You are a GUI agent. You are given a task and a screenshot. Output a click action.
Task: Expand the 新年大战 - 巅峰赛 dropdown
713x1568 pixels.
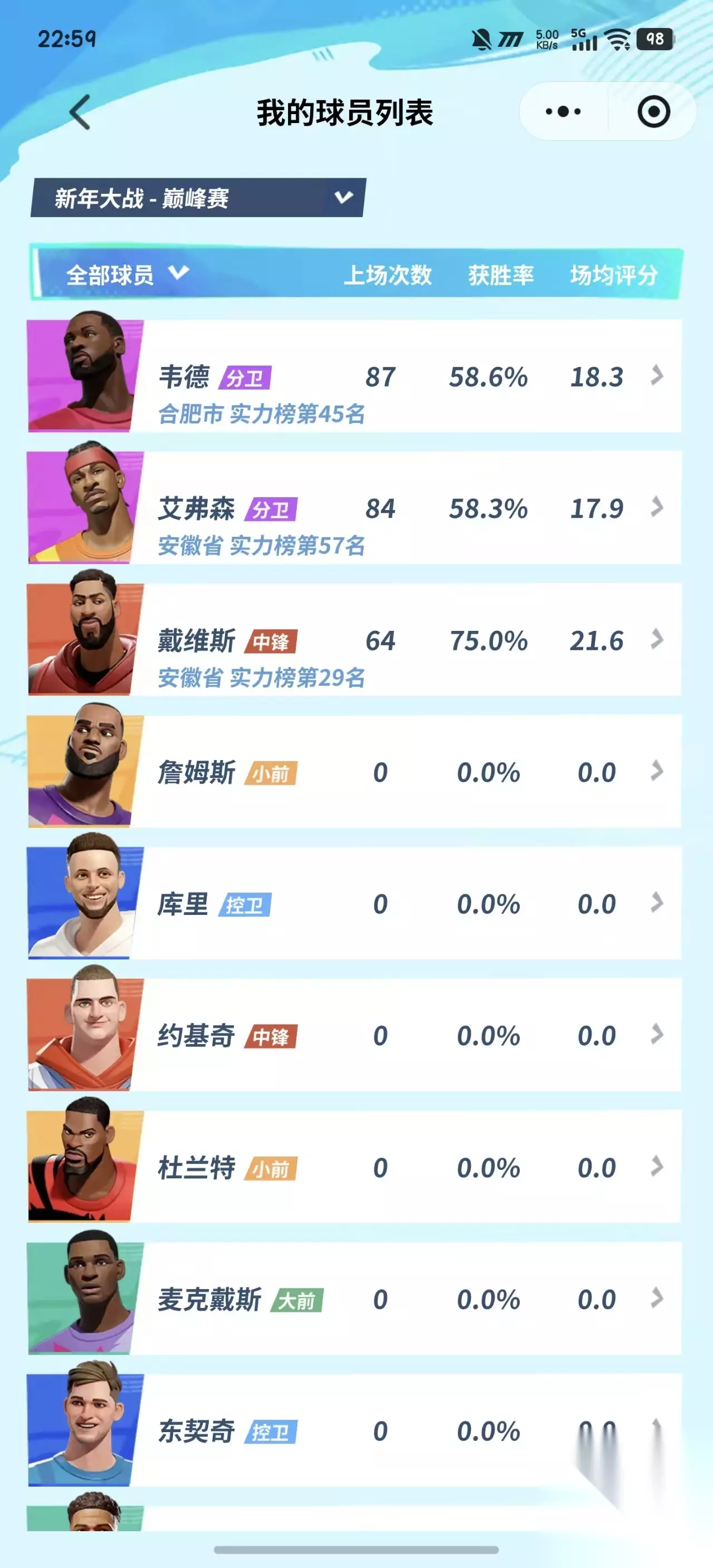pos(198,198)
